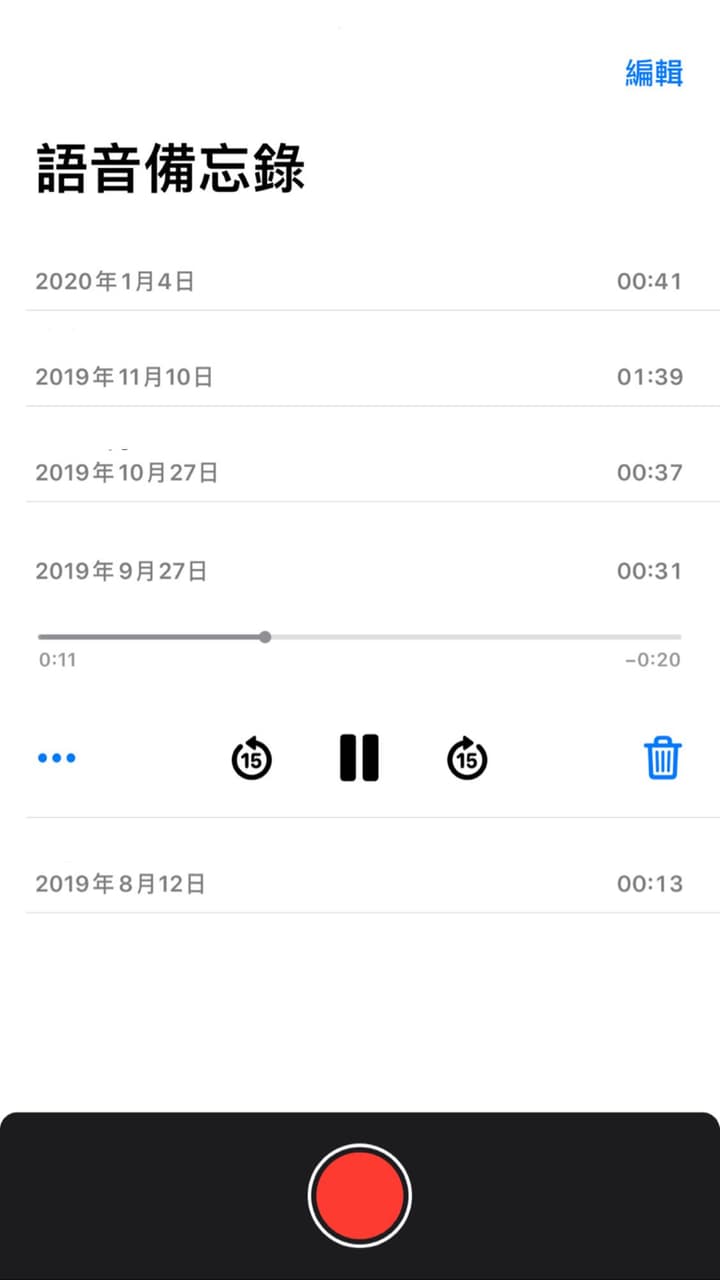
Task: Delete this recording with the trash icon
Action: coord(662,758)
